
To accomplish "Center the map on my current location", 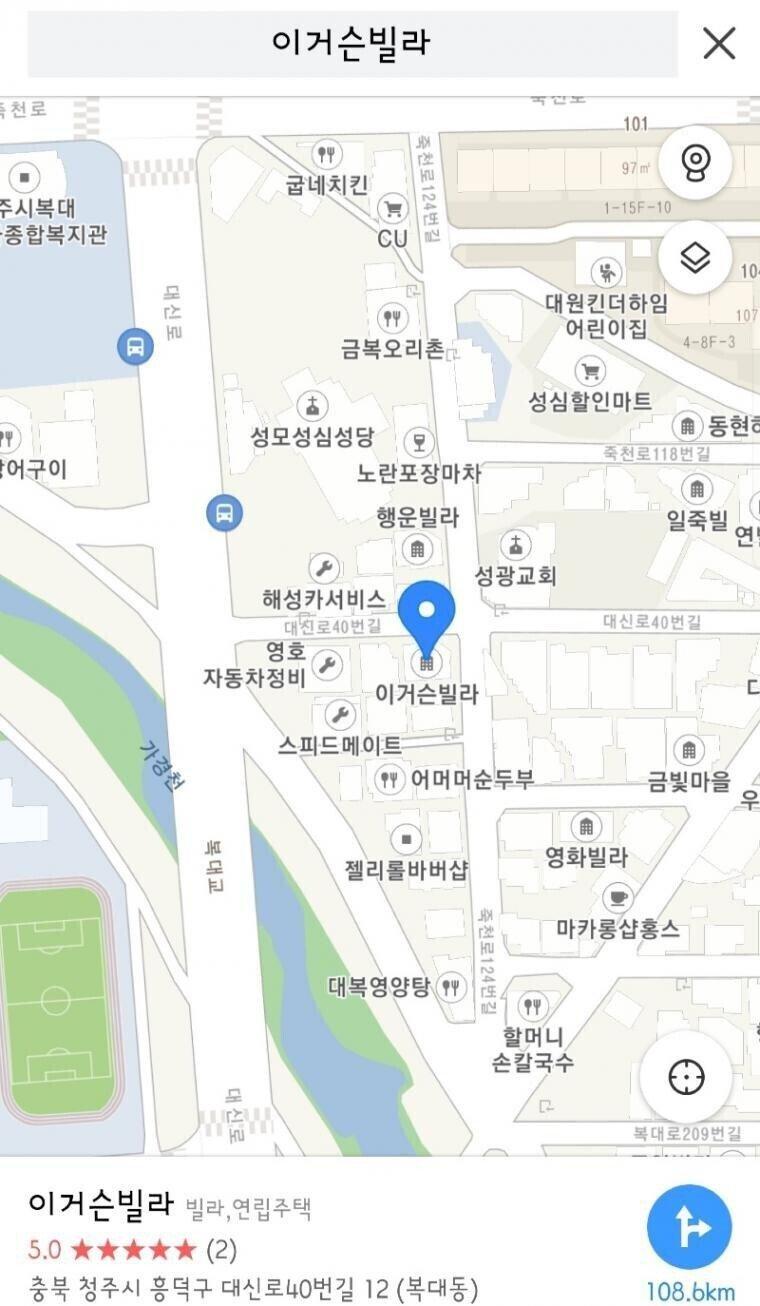I will coord(687,1077).
